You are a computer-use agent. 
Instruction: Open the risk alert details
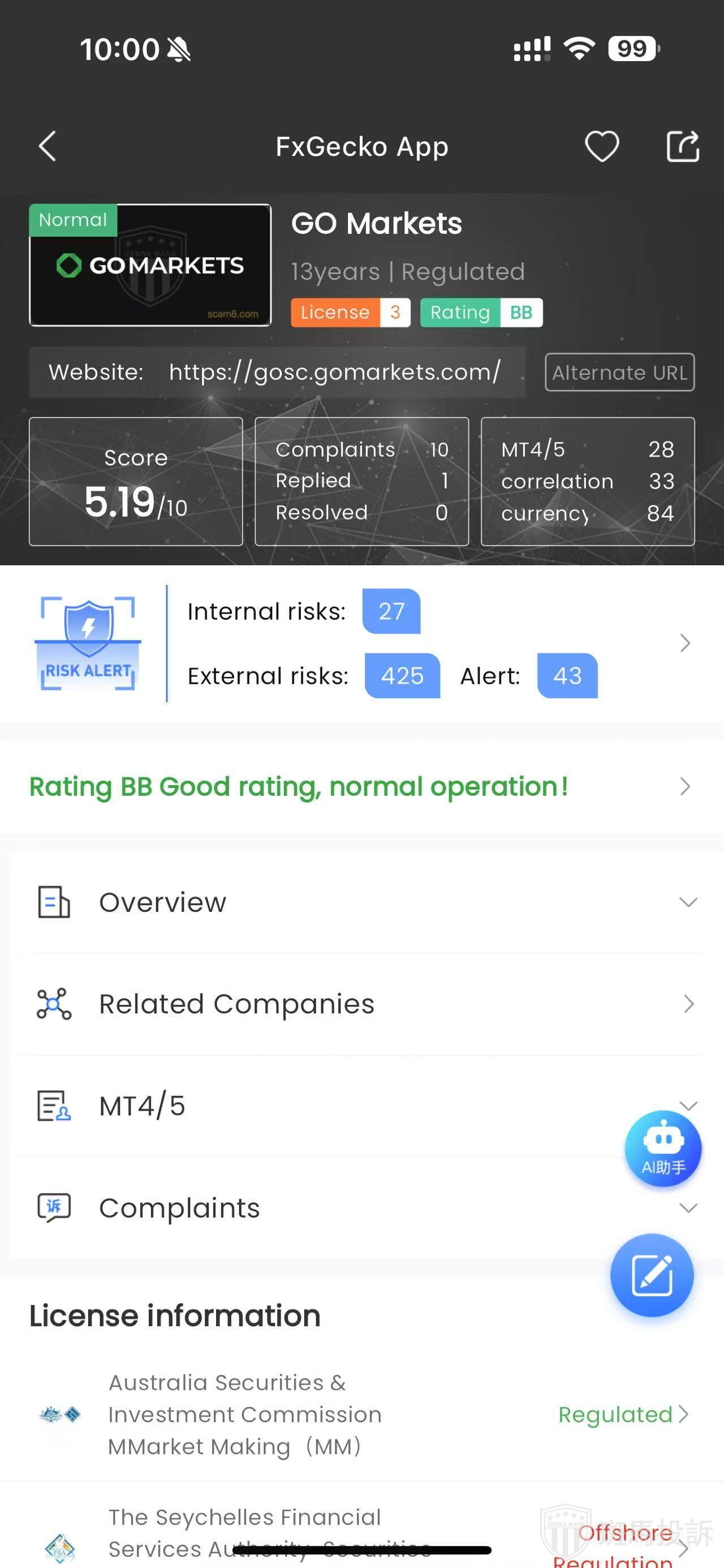pyautogui.click(x=684, y=643)
